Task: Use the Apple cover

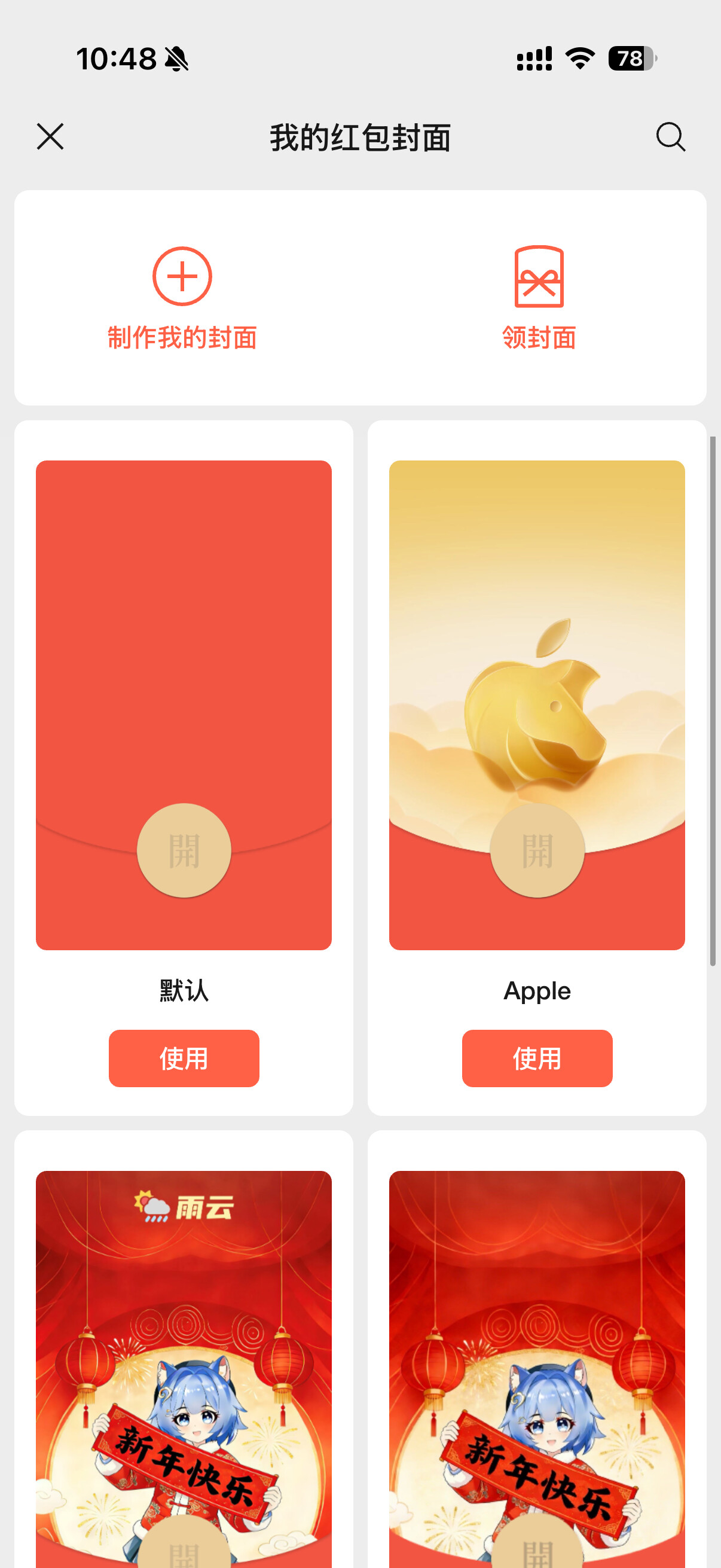Action: (537, 1058)
